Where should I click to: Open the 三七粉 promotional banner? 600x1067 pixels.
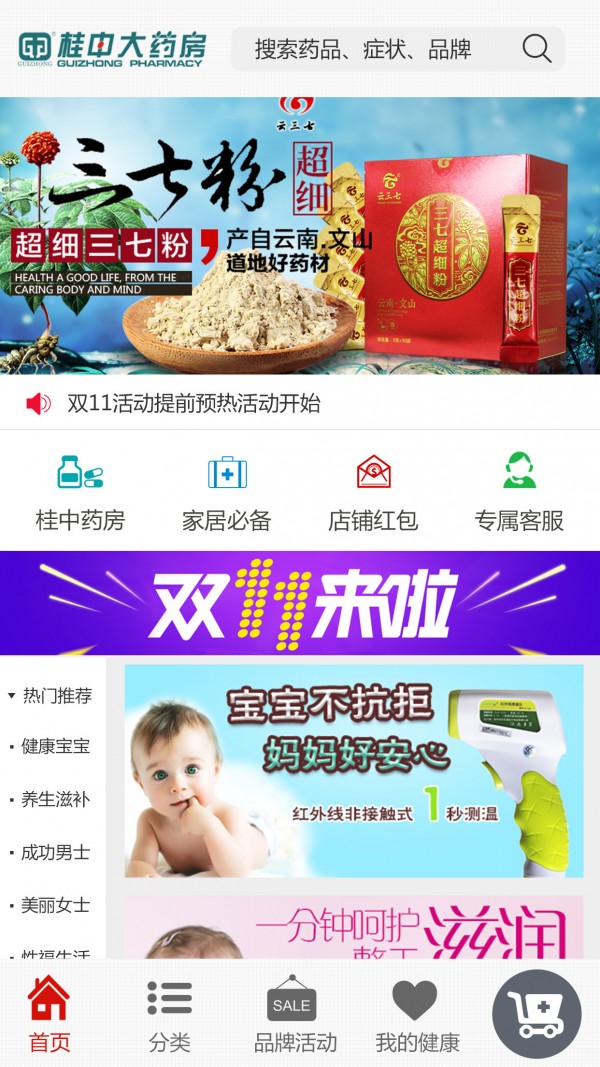pyautogui.click(x=300, y=235)
